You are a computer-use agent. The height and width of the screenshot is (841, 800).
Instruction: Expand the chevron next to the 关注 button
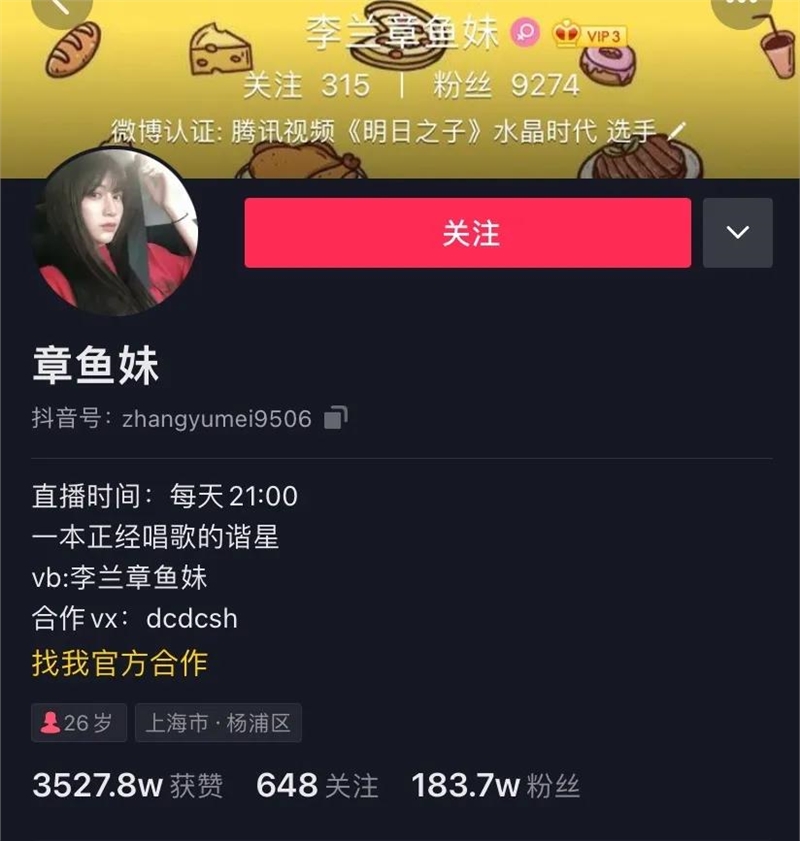pyautogui.click(x=737, y=234)
